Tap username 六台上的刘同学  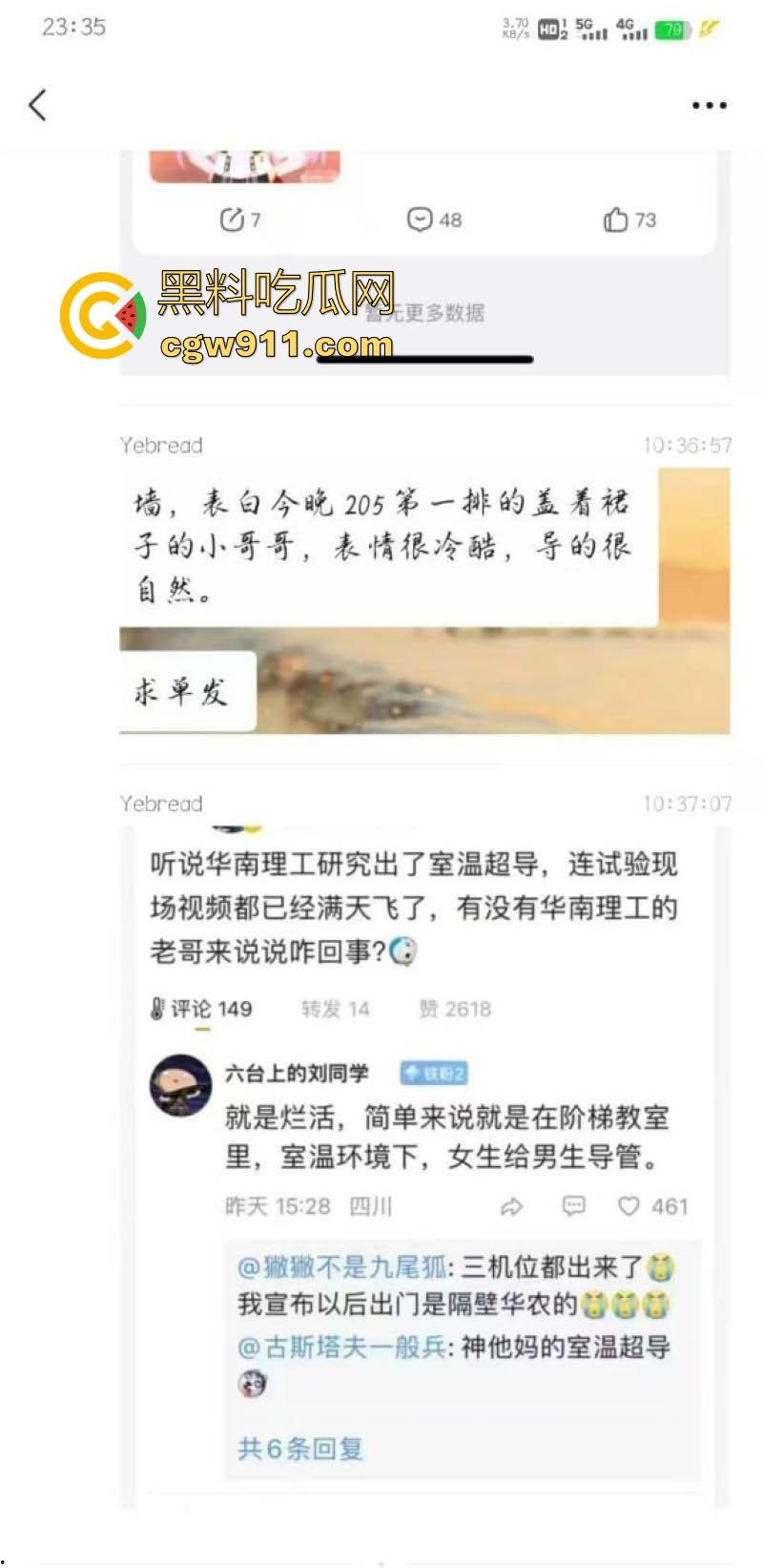tap(297, 1073)
